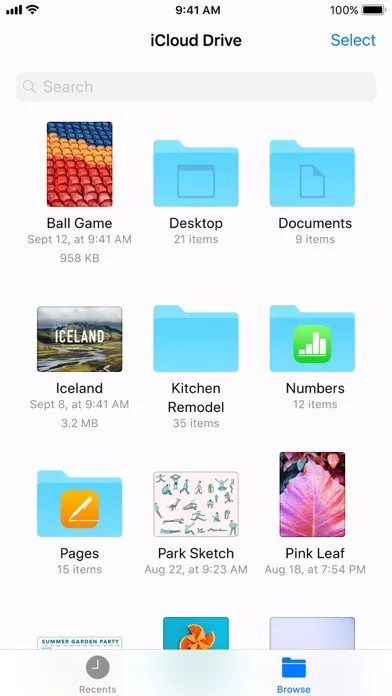Open the Iceland file
This screenshot has height=696, width=392.
pyautogui.click(x=79, y=339)
